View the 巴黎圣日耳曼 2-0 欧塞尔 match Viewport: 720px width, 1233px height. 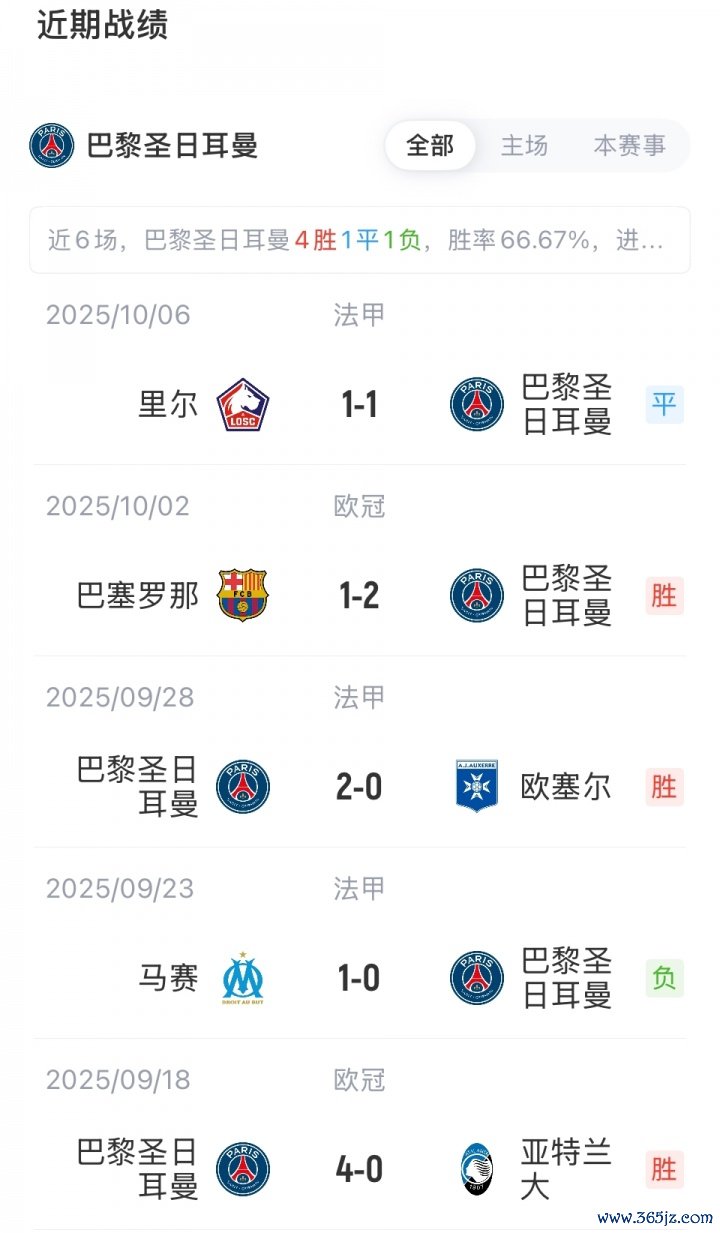click(x=360, y=787)
